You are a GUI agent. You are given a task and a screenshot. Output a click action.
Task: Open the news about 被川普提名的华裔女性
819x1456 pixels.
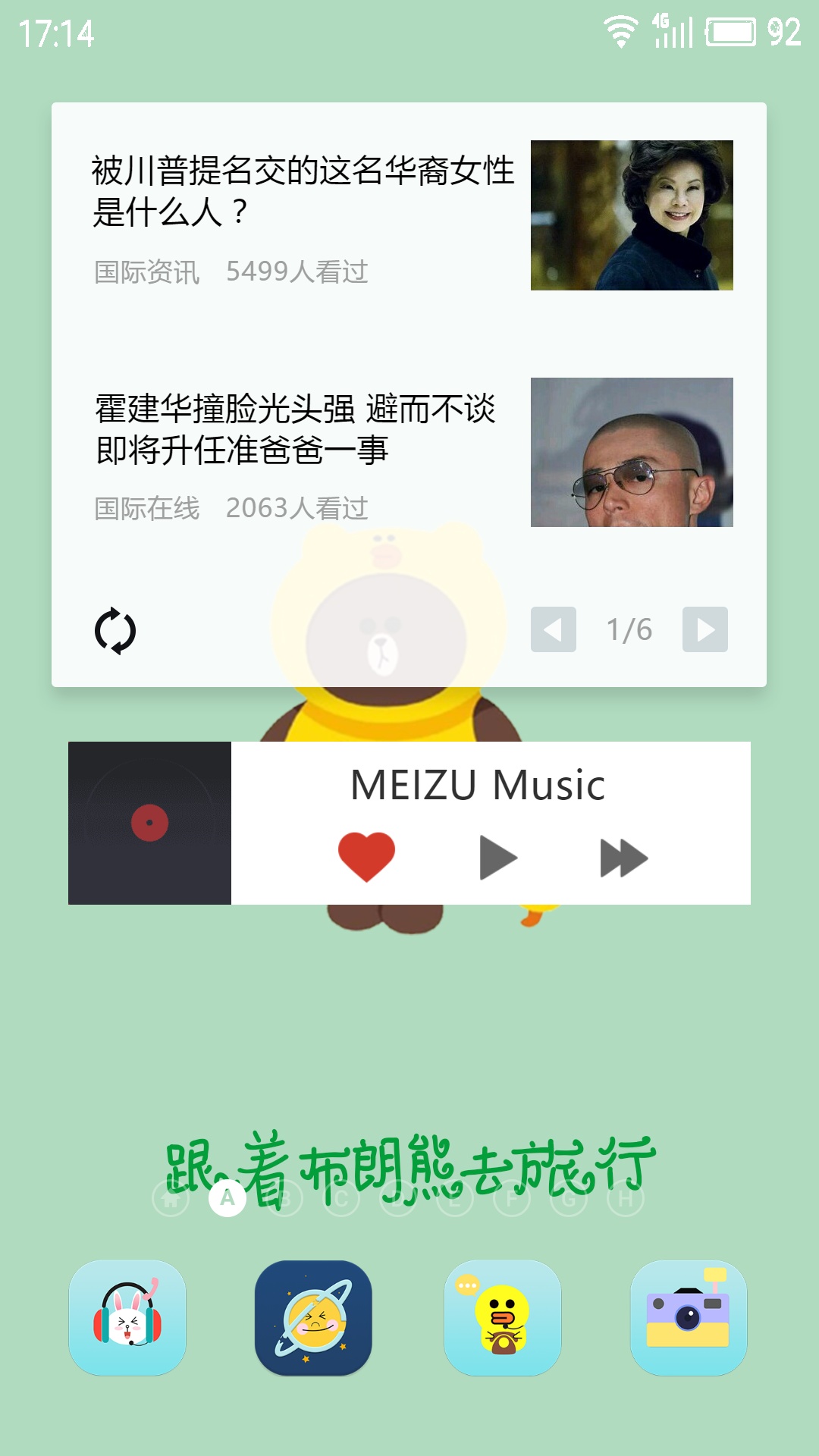point(303,191)
